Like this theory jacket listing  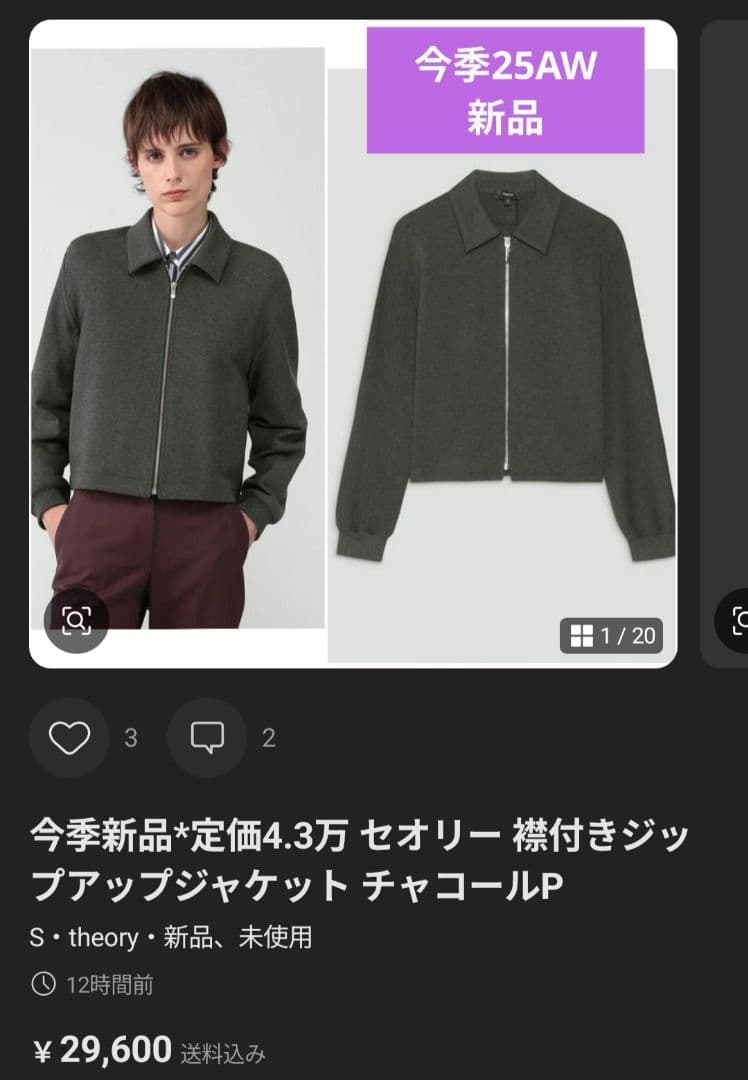point(69,738)
